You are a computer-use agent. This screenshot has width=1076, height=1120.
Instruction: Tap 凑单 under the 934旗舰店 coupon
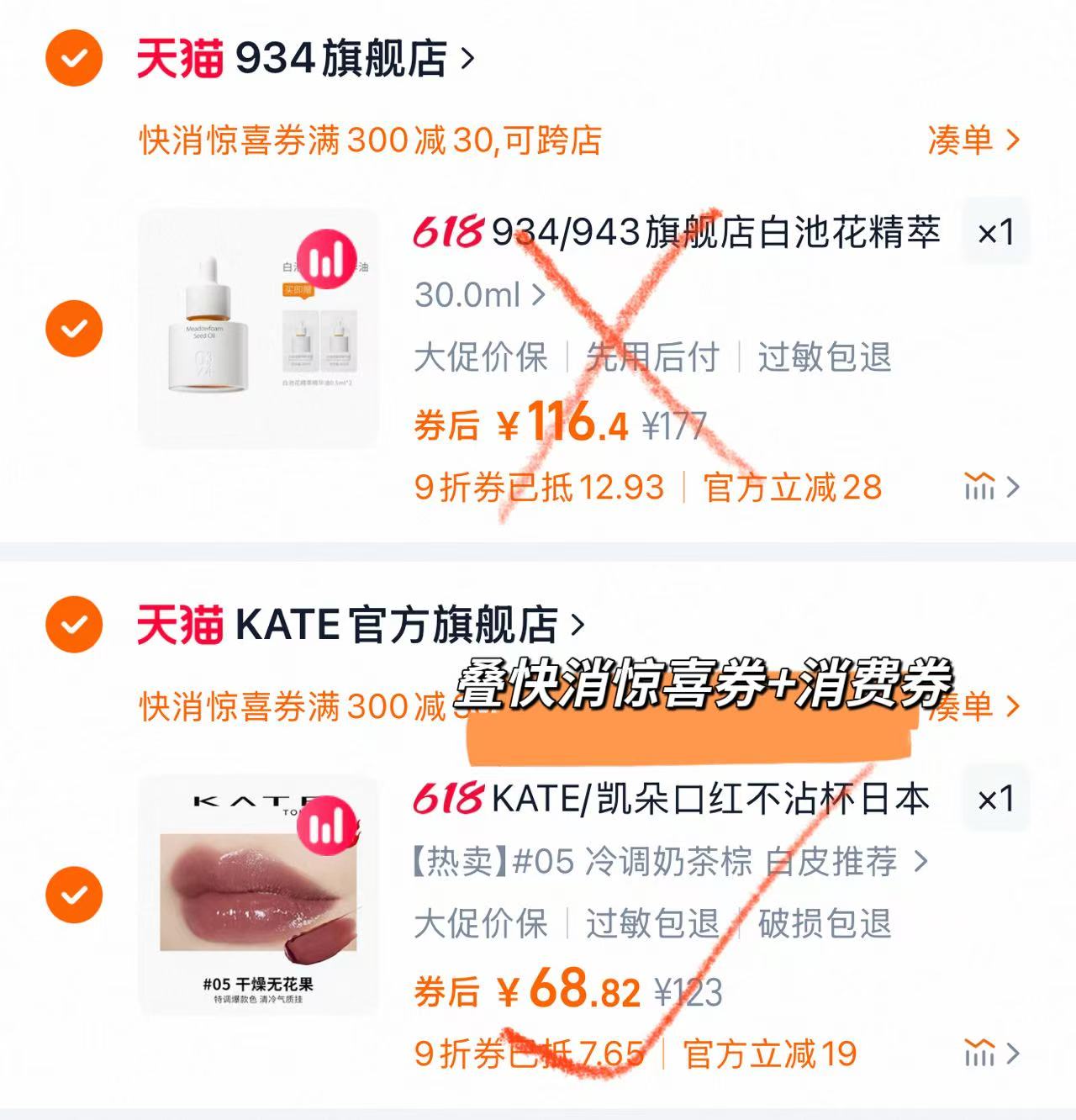coord(973,140)
